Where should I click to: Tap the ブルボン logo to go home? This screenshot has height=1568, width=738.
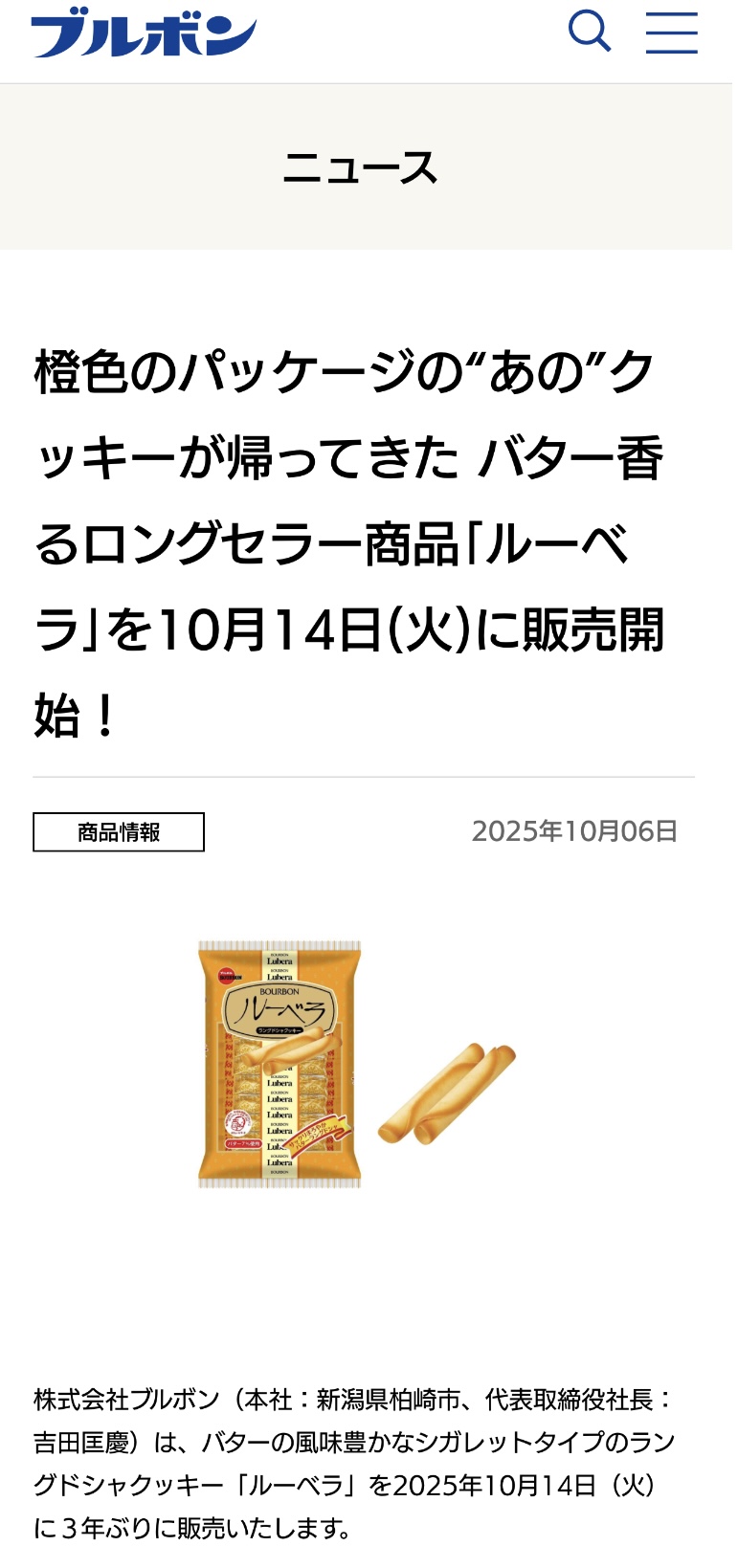click(x=145, y=33)
